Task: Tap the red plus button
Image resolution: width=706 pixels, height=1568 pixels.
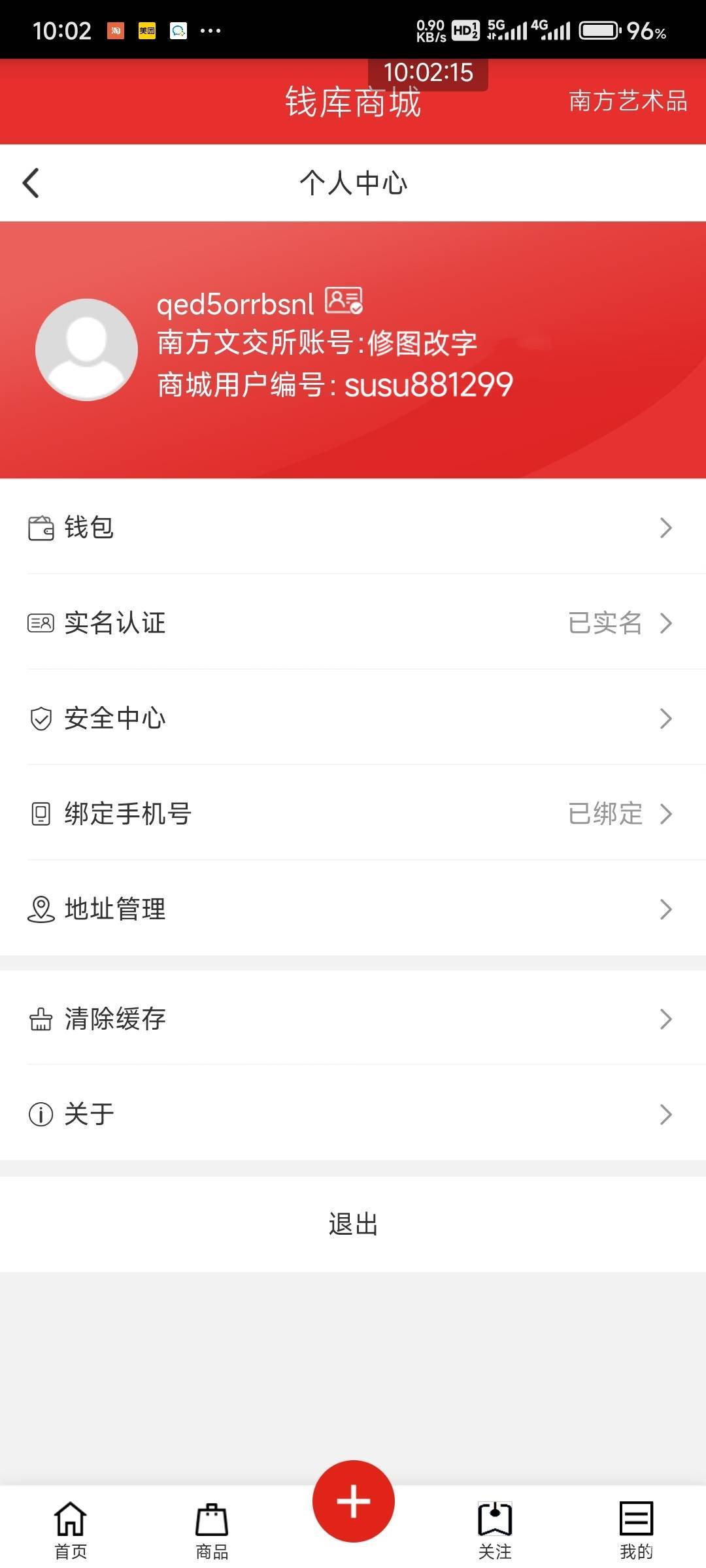Action: pyautogui.click(x=353, y=1501)
